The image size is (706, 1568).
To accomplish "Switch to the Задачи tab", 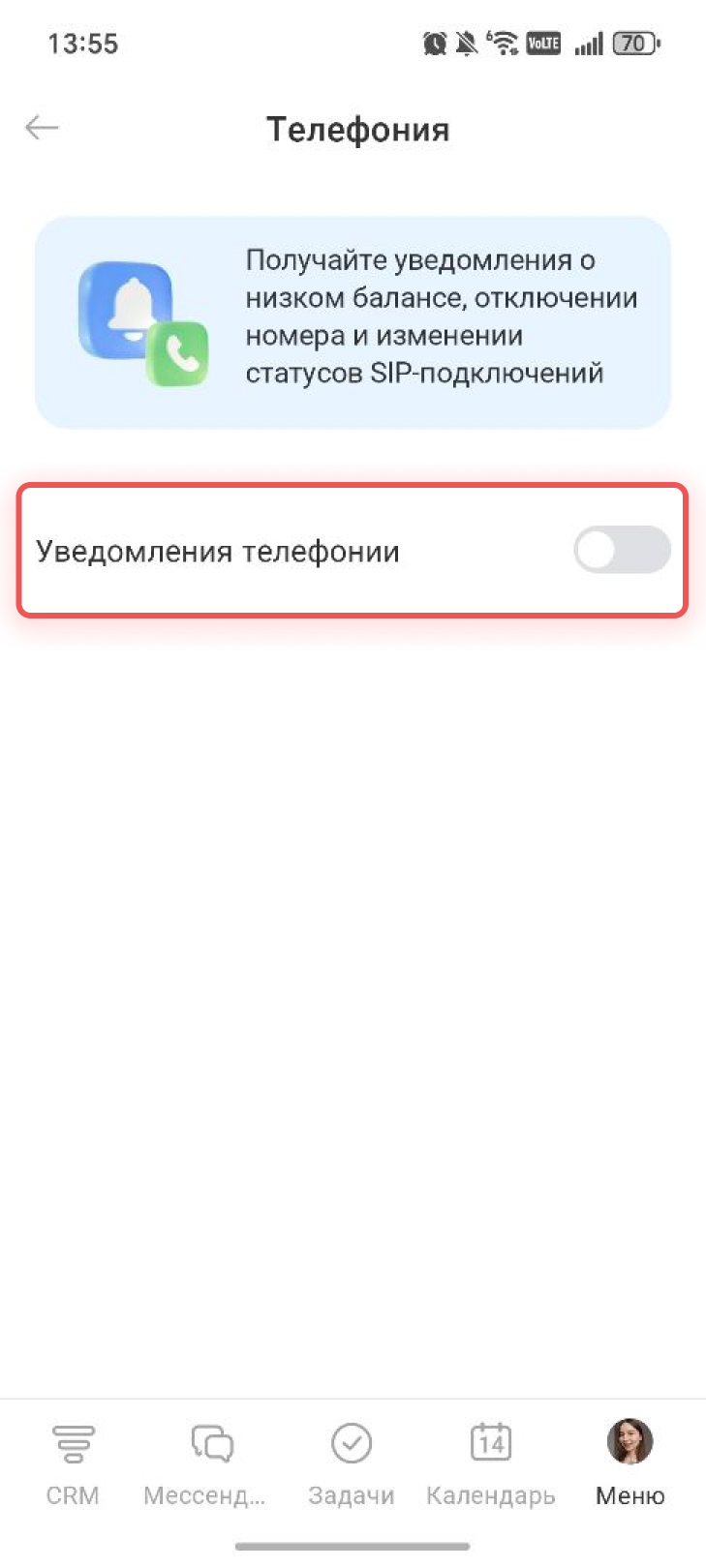I will (351, 1463).
